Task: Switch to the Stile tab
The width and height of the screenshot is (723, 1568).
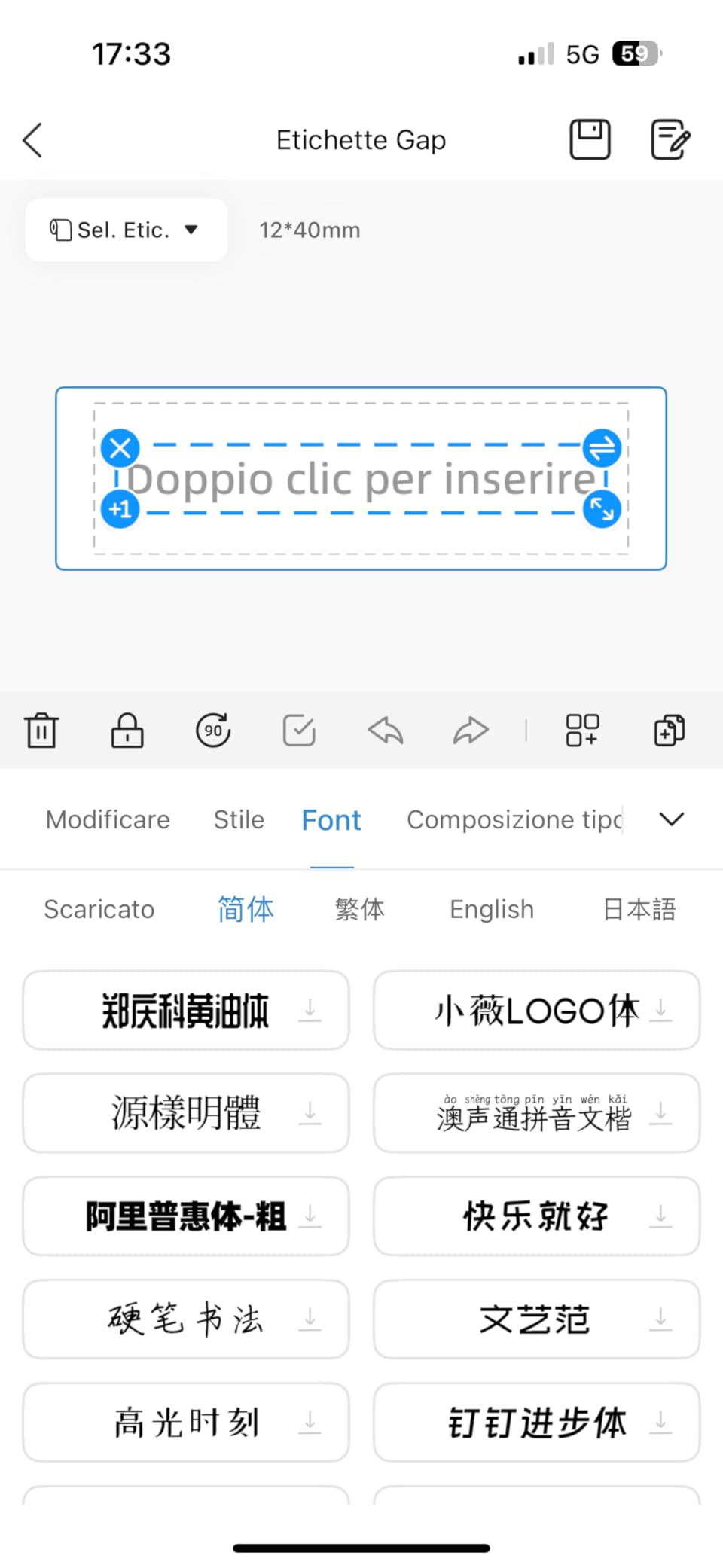Action: pyautogui.click(x=238, y=819)
